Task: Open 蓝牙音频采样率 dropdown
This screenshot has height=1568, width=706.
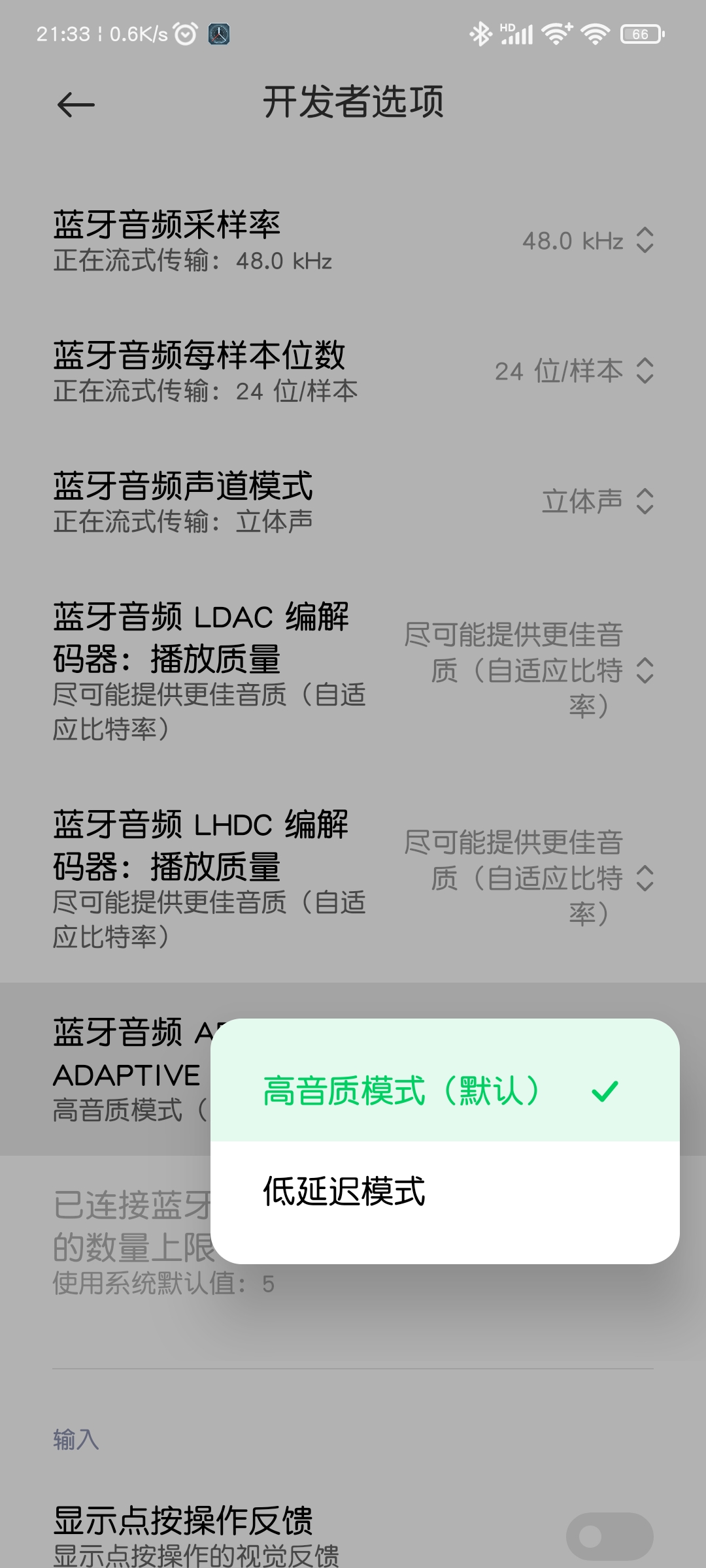Action: [353, 240]
